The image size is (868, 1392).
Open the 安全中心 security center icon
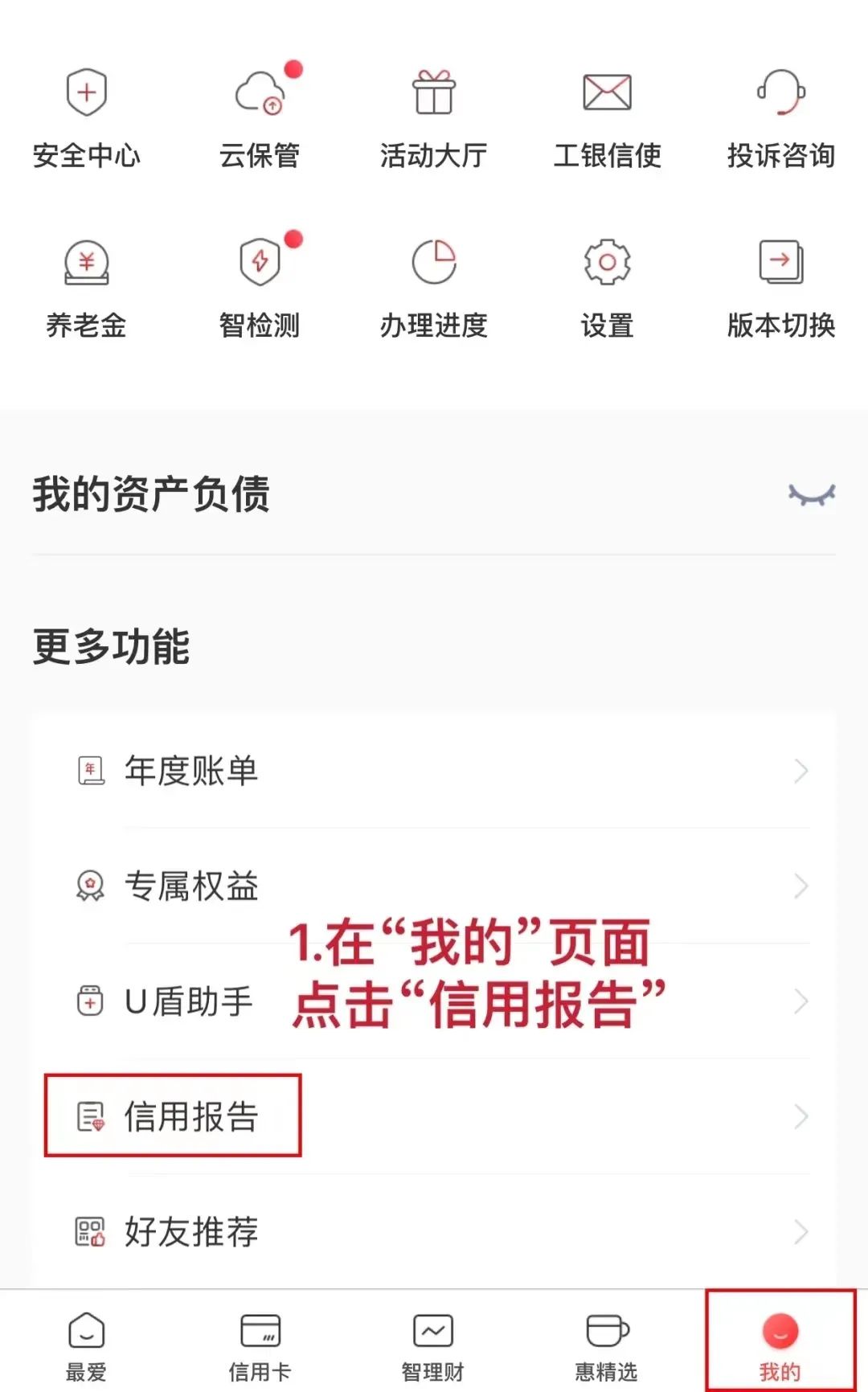[86, 117]
